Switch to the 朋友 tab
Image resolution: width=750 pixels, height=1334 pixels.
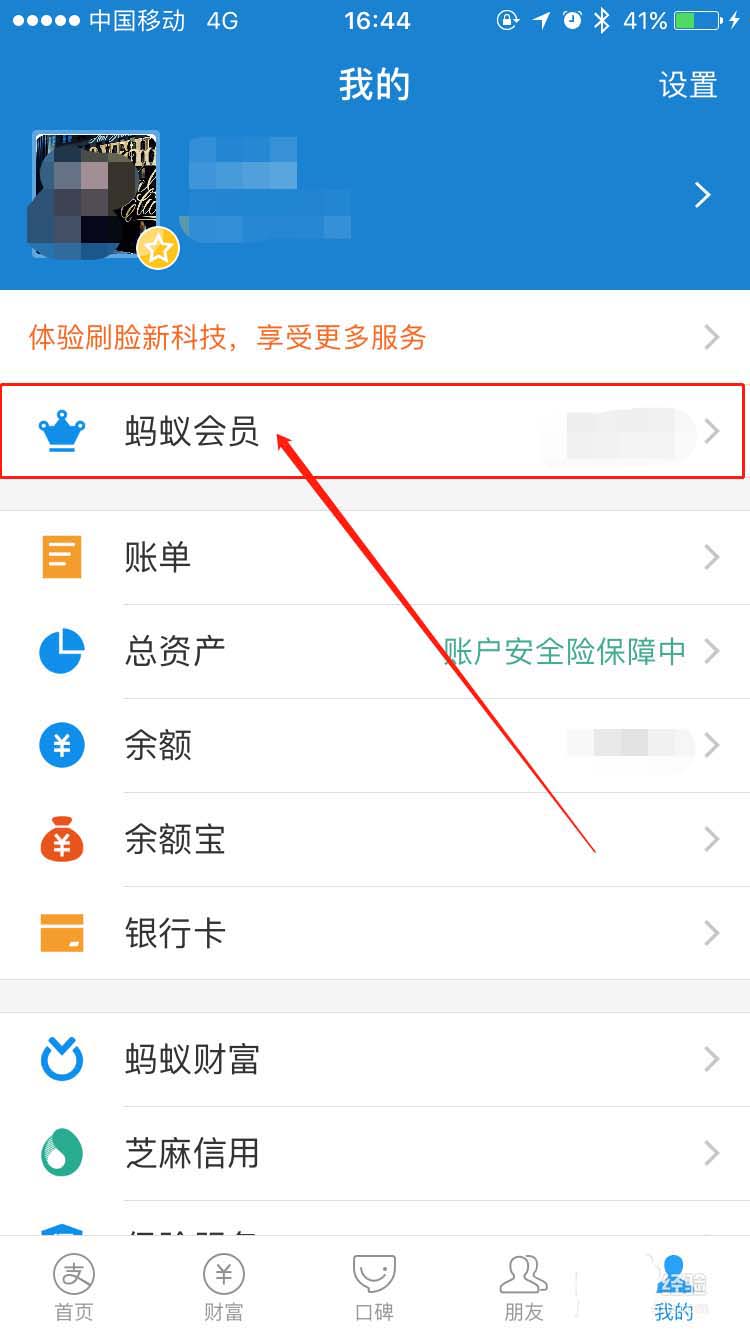click(524, 1287)
